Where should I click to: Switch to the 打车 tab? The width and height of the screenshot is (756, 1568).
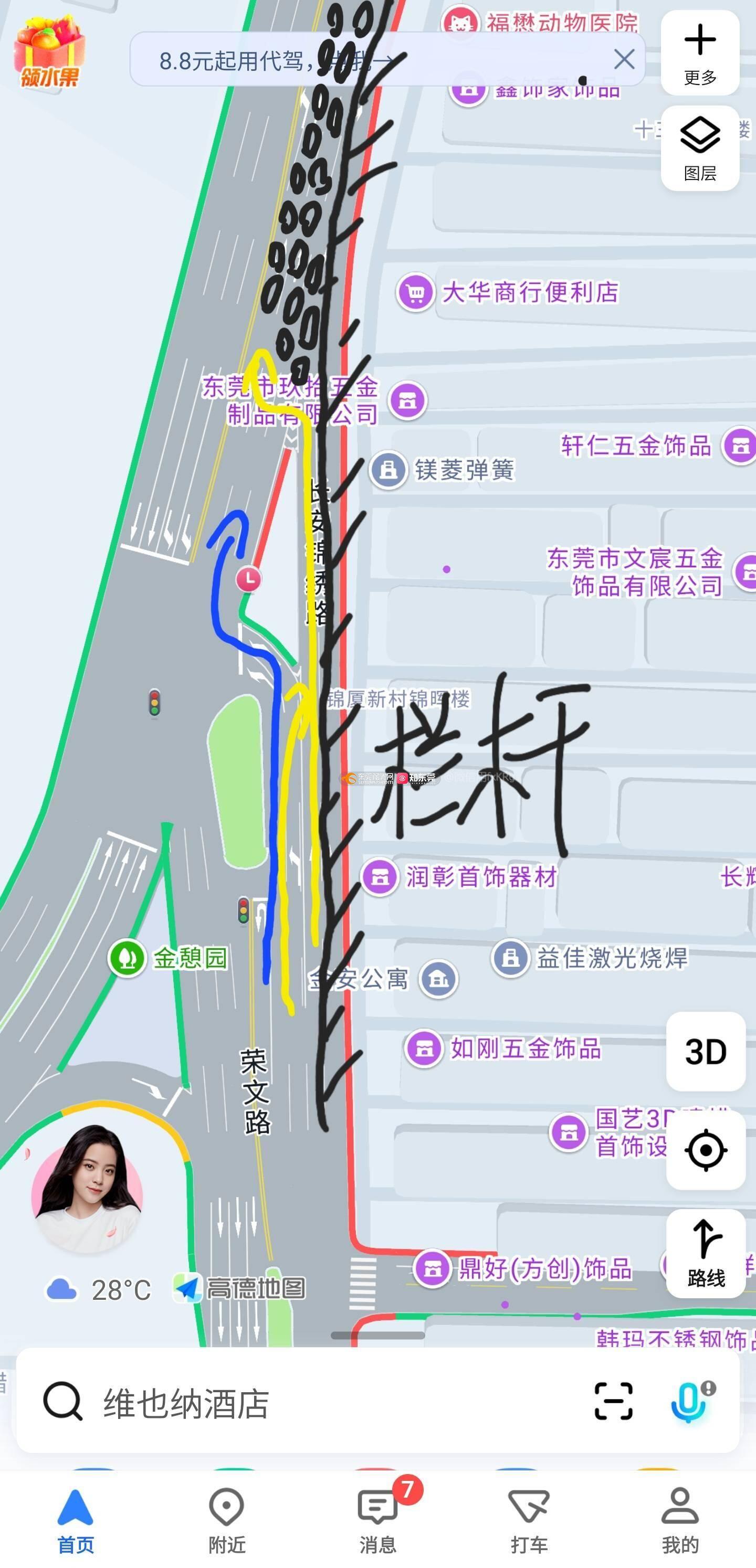point(529,1520)
